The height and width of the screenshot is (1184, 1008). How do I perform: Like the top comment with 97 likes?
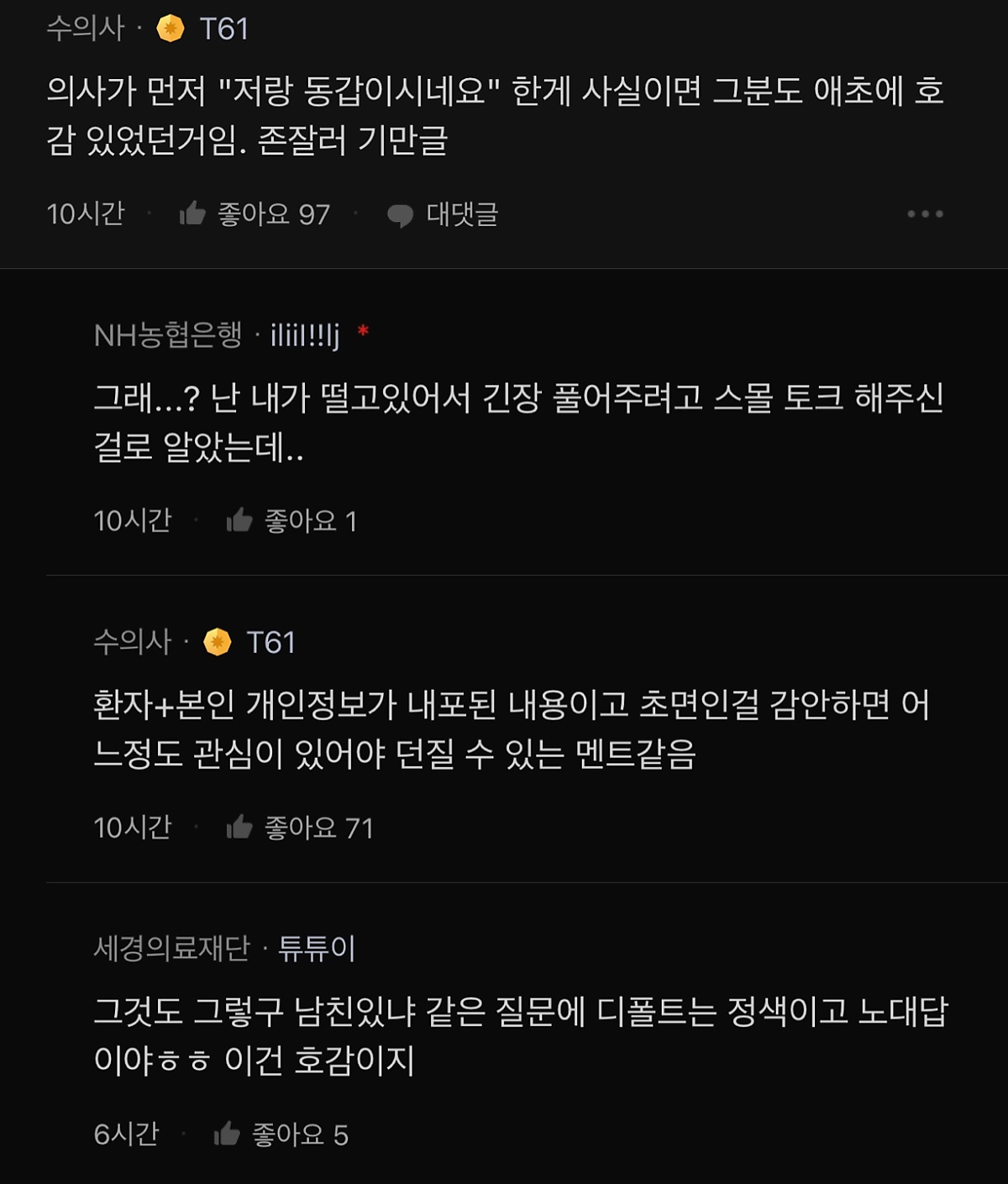[193, 214]
